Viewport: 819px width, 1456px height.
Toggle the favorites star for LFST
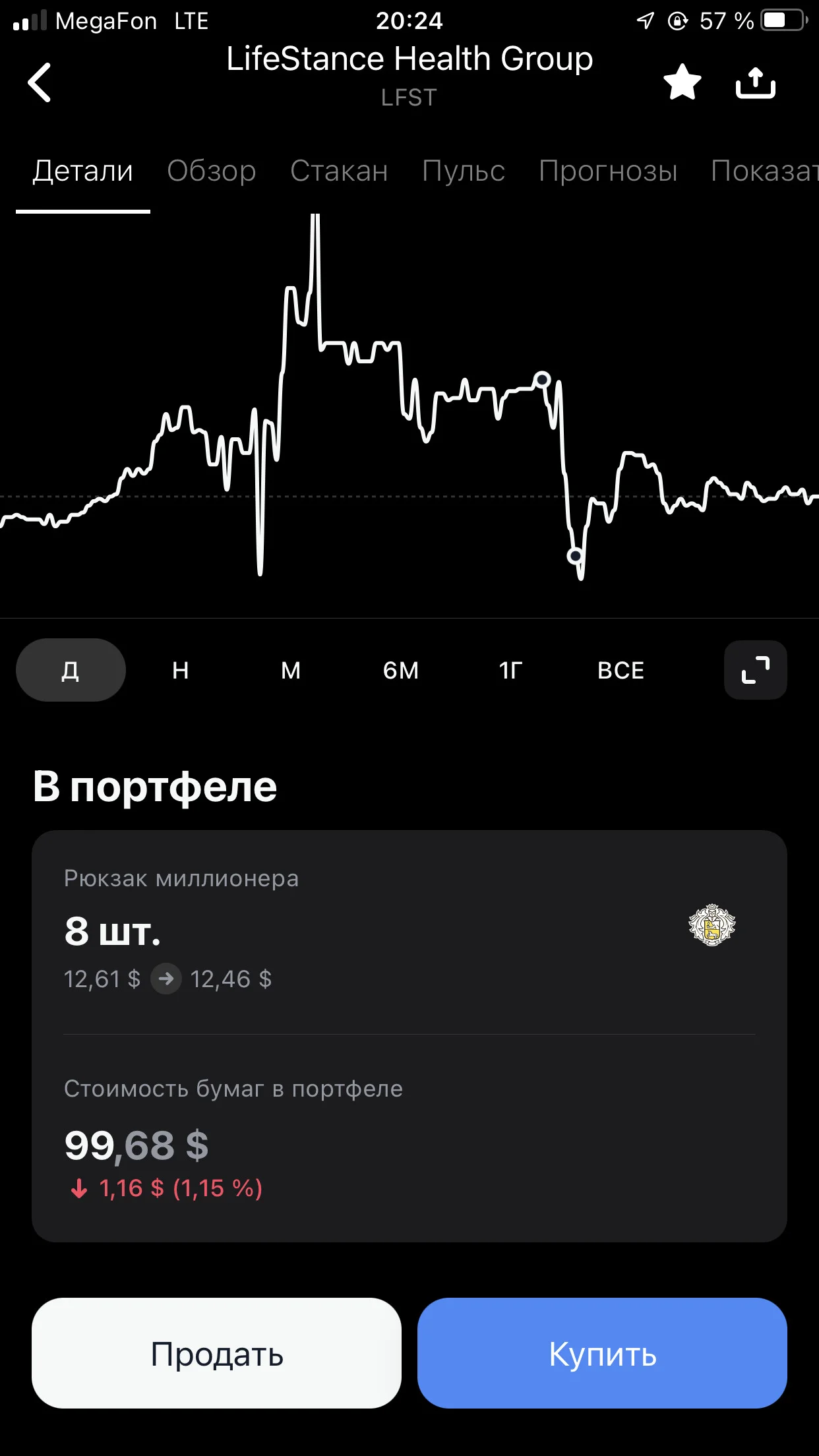coord(682,82)
